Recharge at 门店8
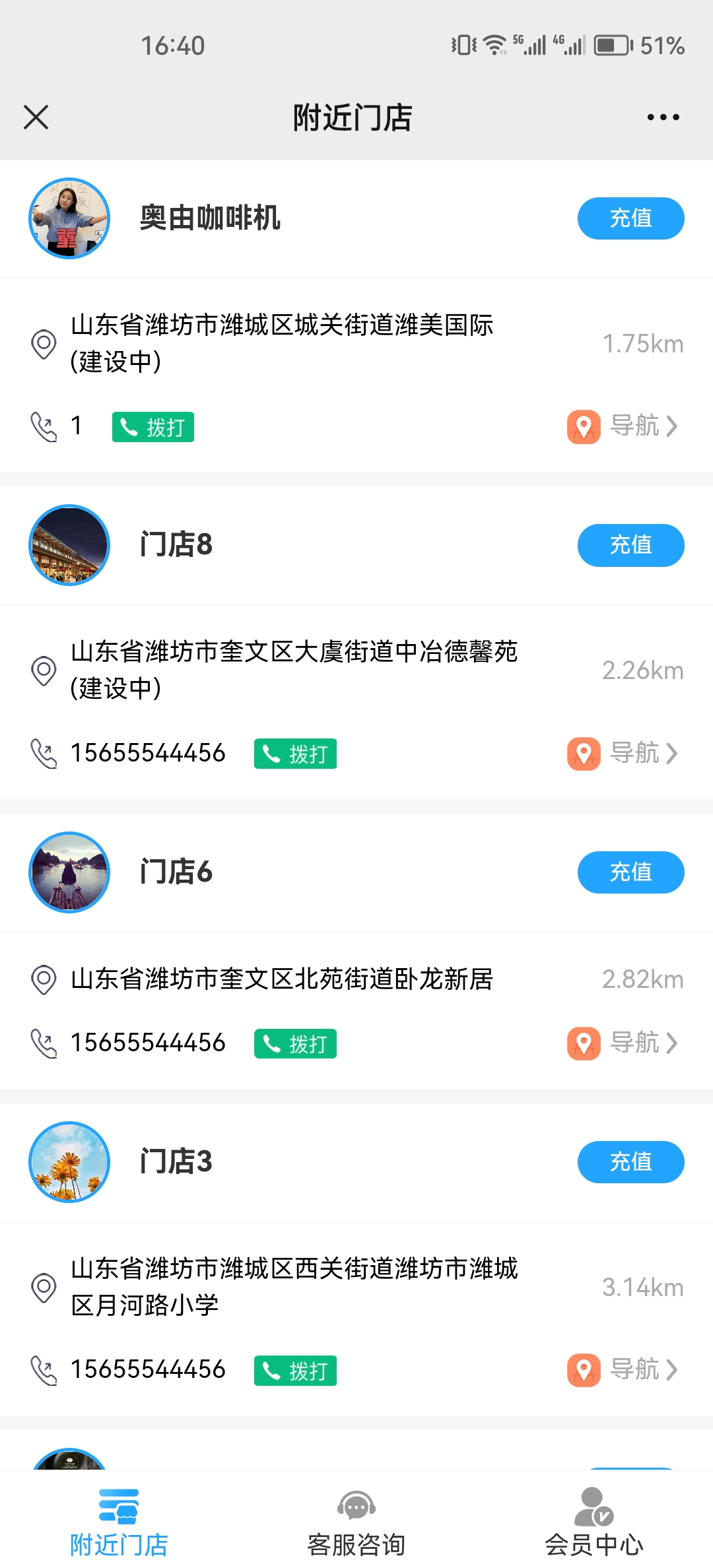The height and width of the screenshot is (1568, 713). (x=630, y=545)
